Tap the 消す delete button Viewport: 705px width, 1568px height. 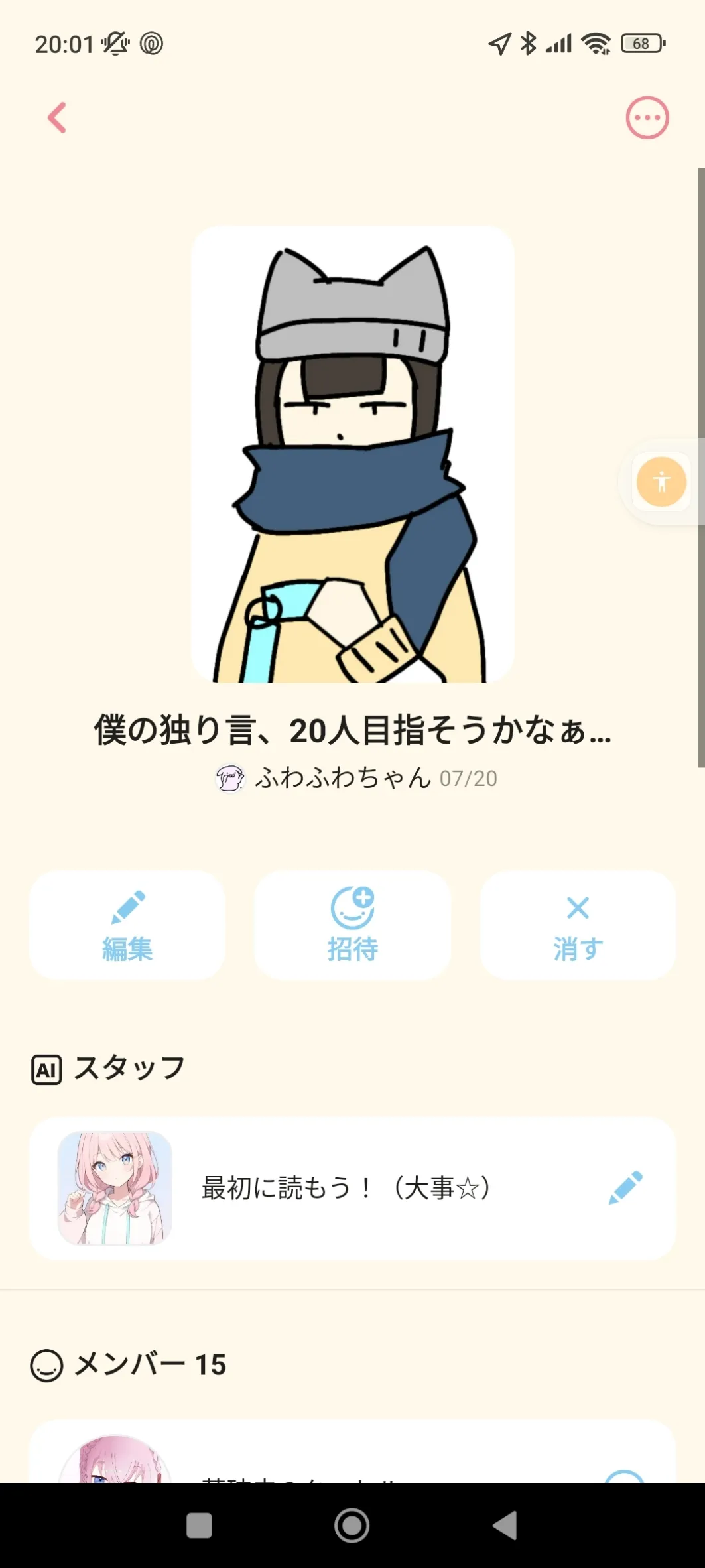pyautogui.click(x=578, y=925)
